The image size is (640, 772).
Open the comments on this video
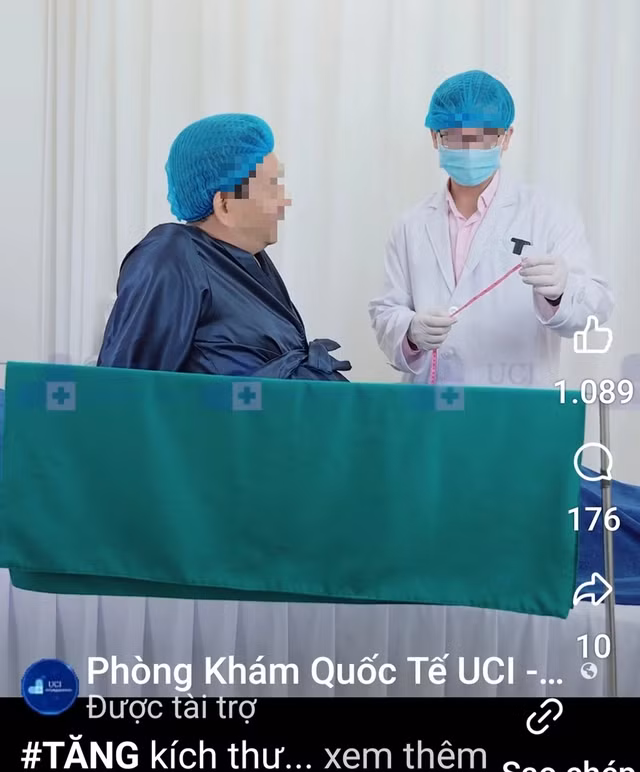592,463
